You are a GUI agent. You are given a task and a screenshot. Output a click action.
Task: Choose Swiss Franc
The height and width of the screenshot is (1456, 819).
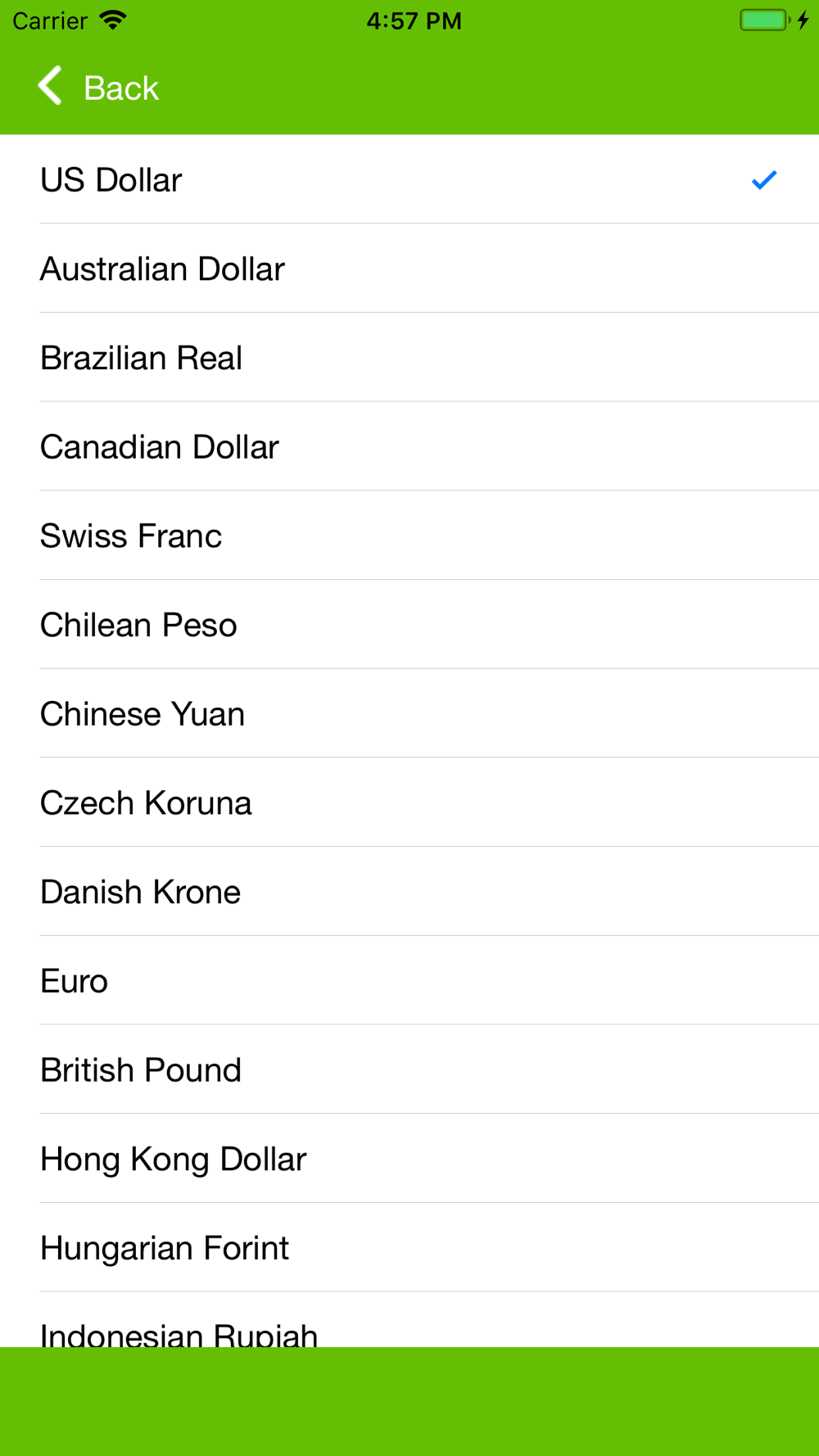tap(409, 536)
